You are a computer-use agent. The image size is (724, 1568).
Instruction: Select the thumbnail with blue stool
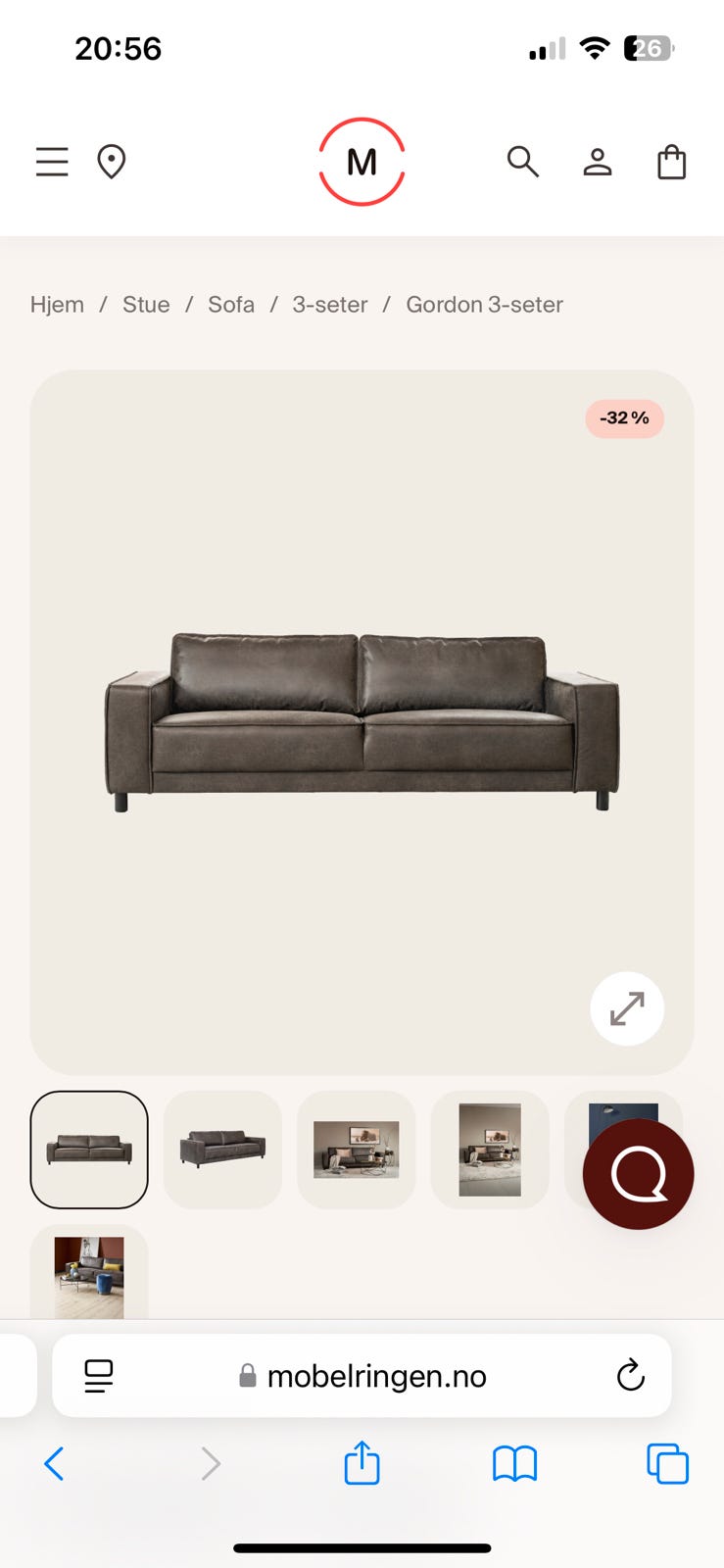pyautogui.click(x=89, y=1276)
